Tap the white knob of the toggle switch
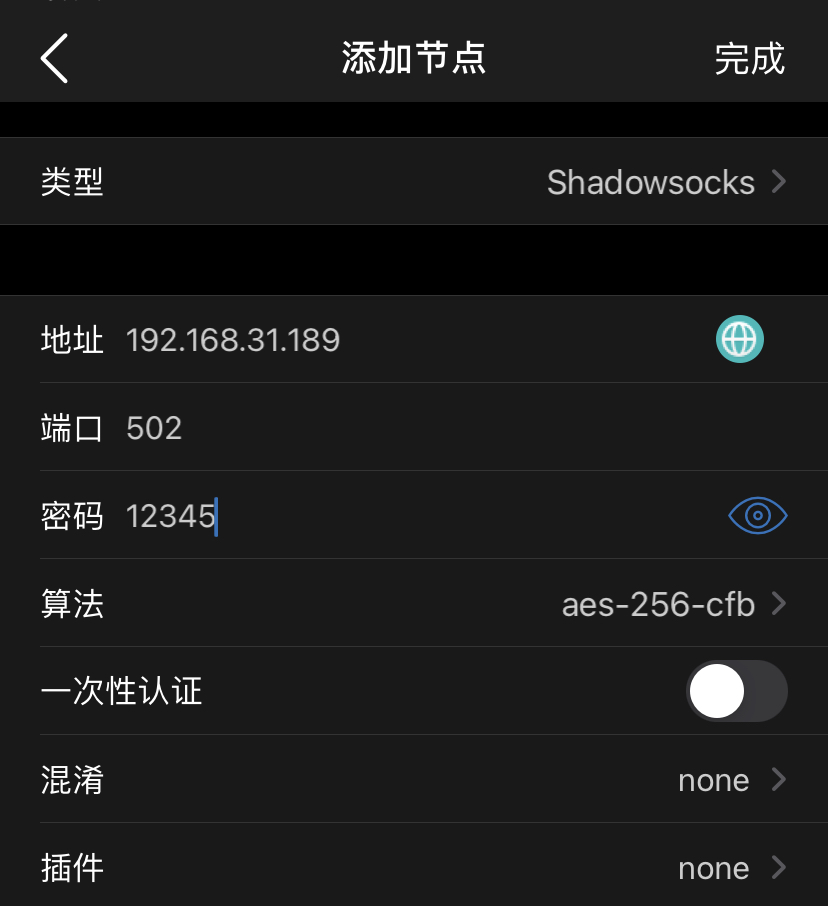 point(717,690)
